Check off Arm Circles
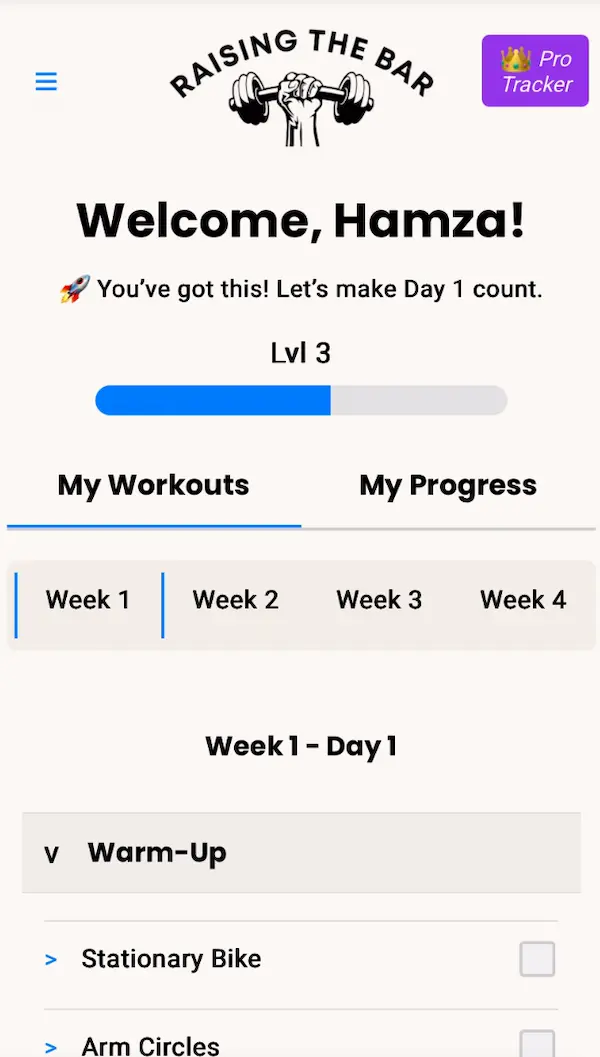This screenshot has width=600, height=1057. [537, 1044]
